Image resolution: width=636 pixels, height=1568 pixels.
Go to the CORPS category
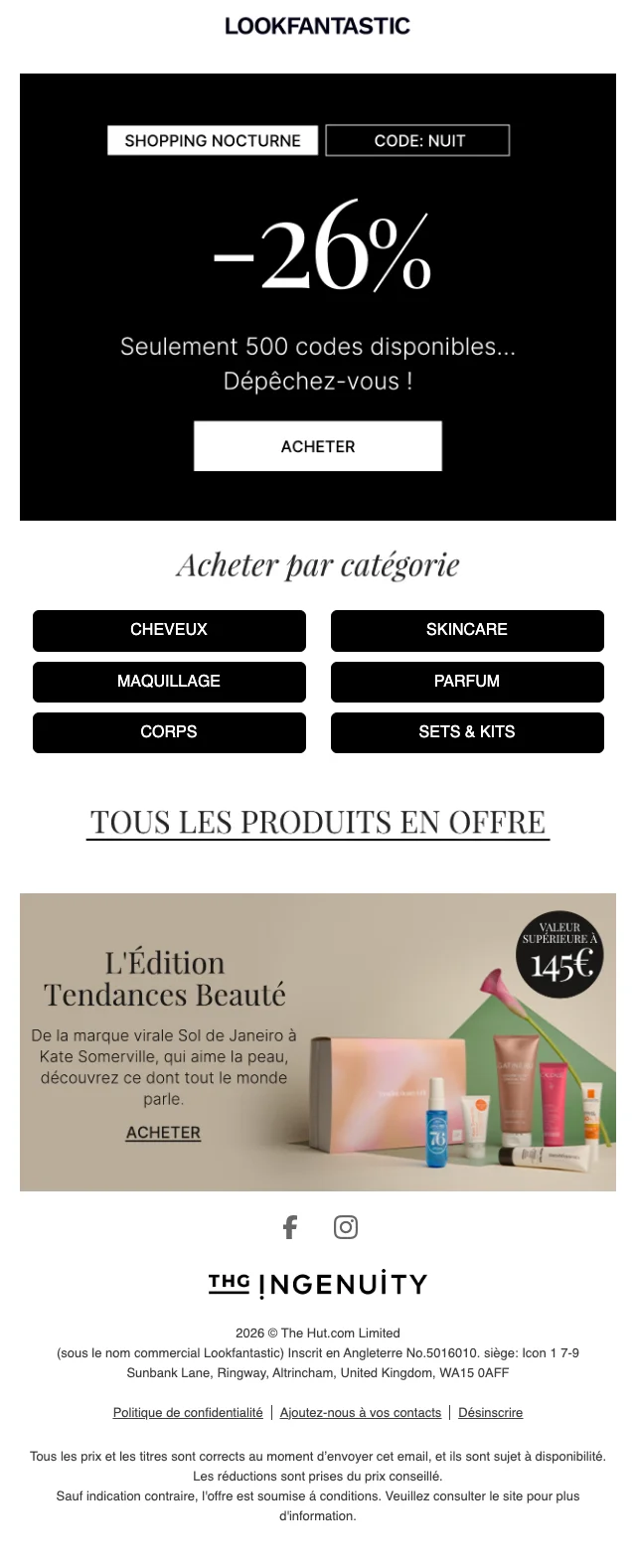click(169, 732)
